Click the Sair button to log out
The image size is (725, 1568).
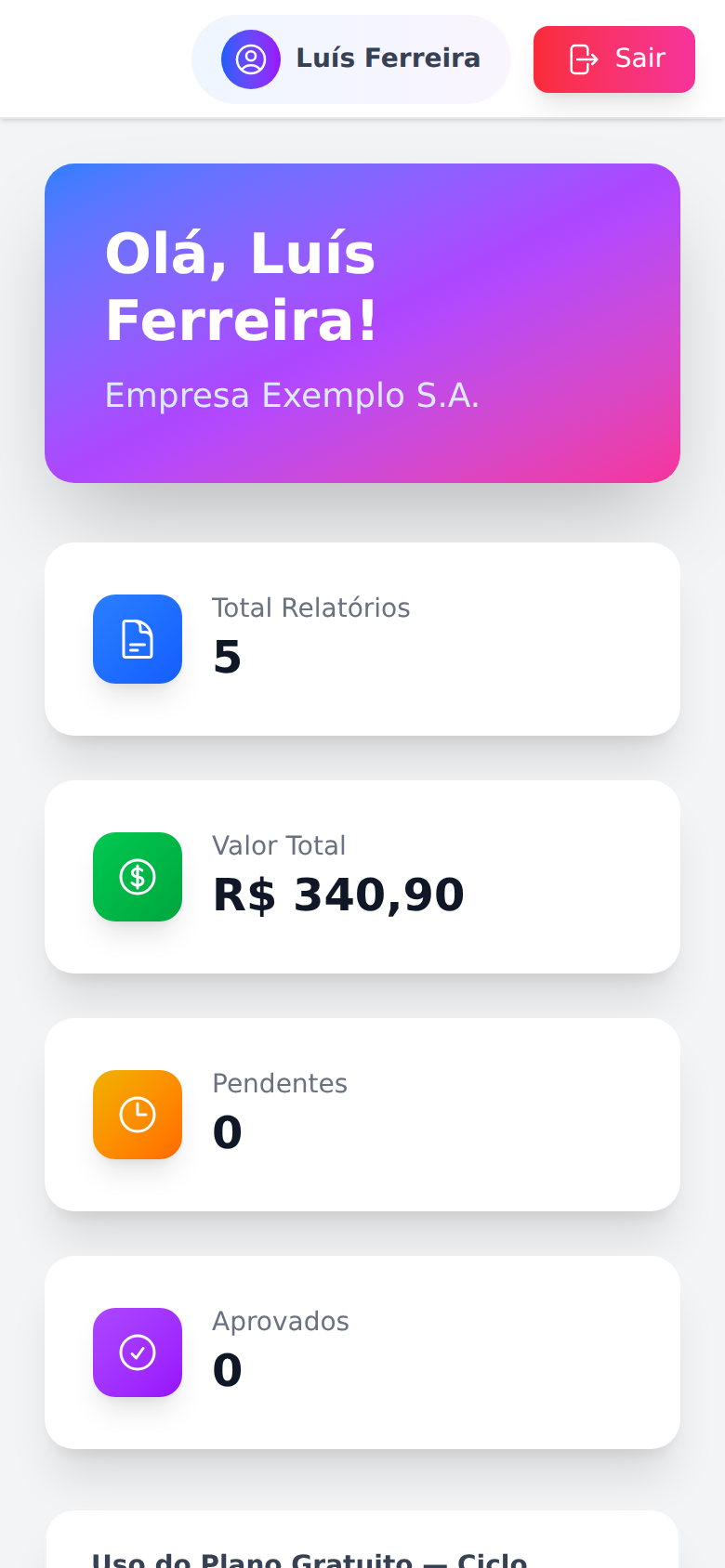point(613,59)
